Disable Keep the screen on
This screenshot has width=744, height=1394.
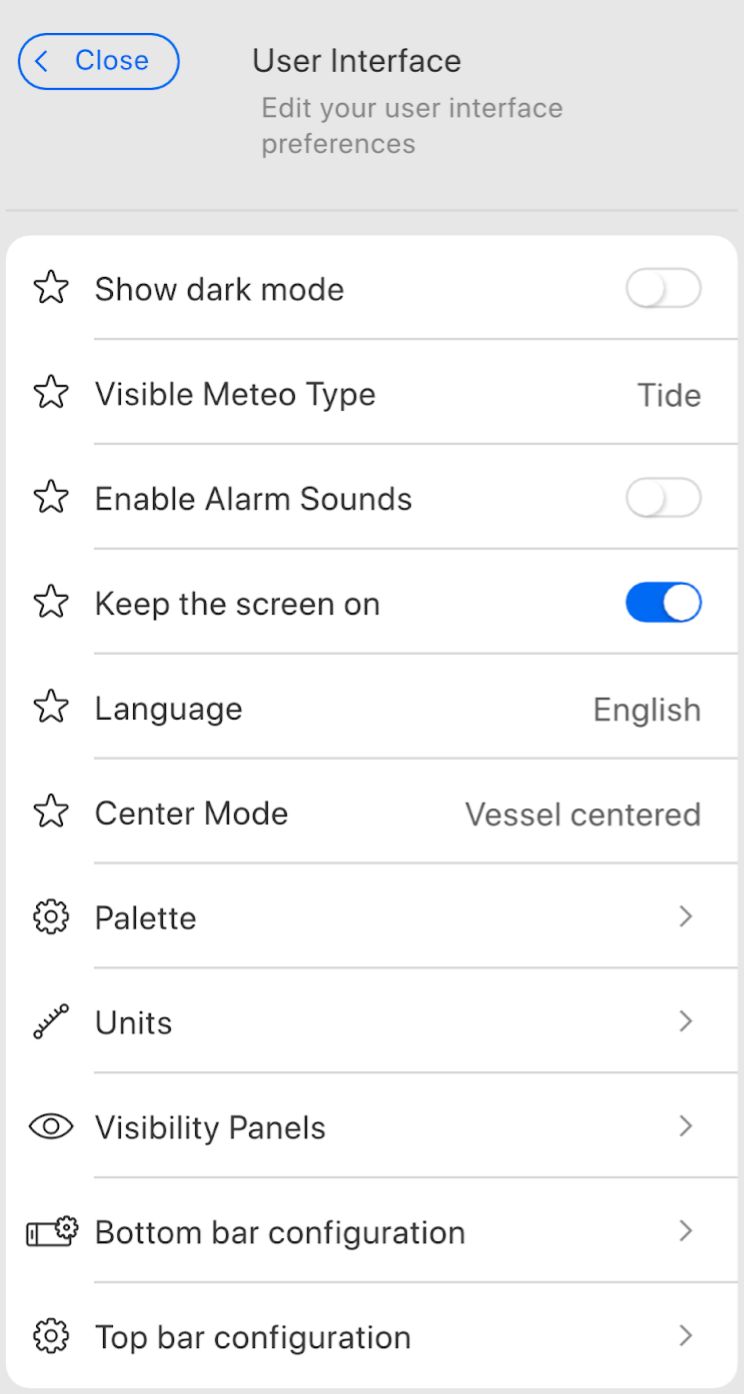coord(663,604)
